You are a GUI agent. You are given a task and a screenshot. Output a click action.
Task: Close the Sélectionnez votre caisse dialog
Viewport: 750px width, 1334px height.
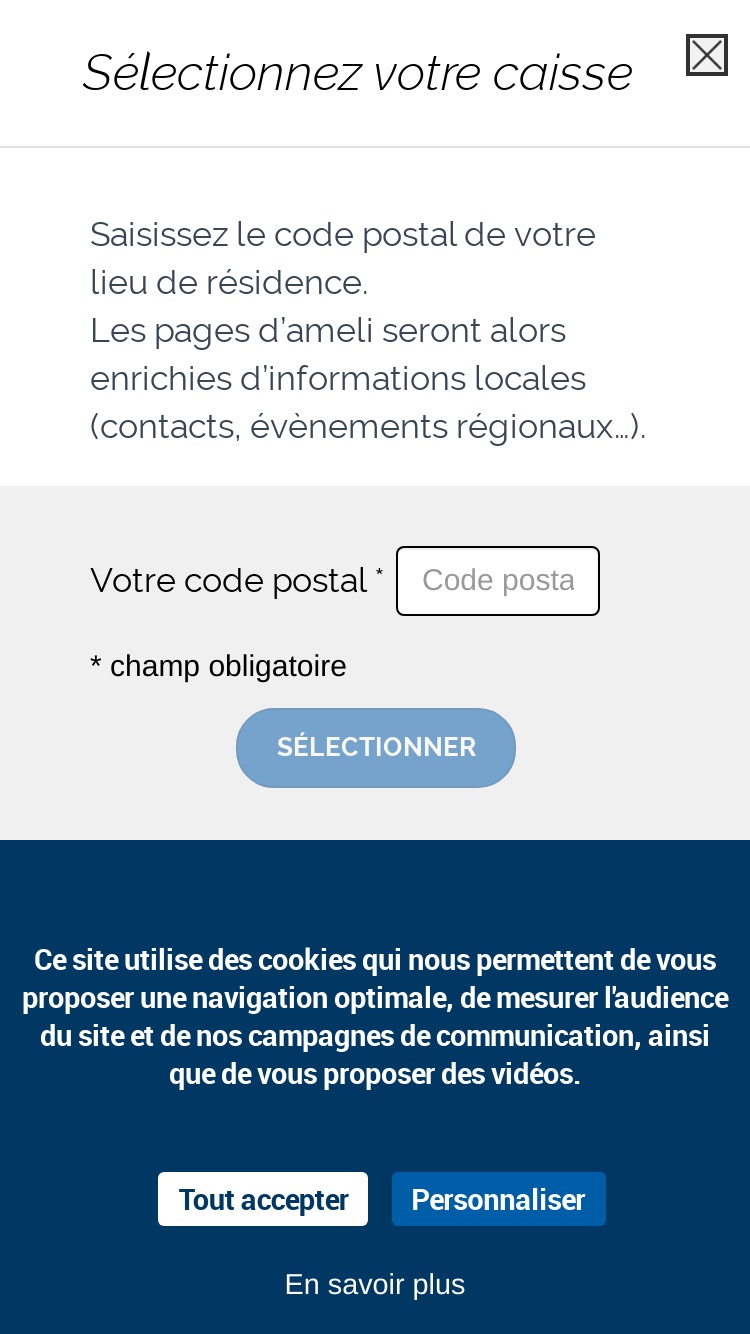click(707, 55)
